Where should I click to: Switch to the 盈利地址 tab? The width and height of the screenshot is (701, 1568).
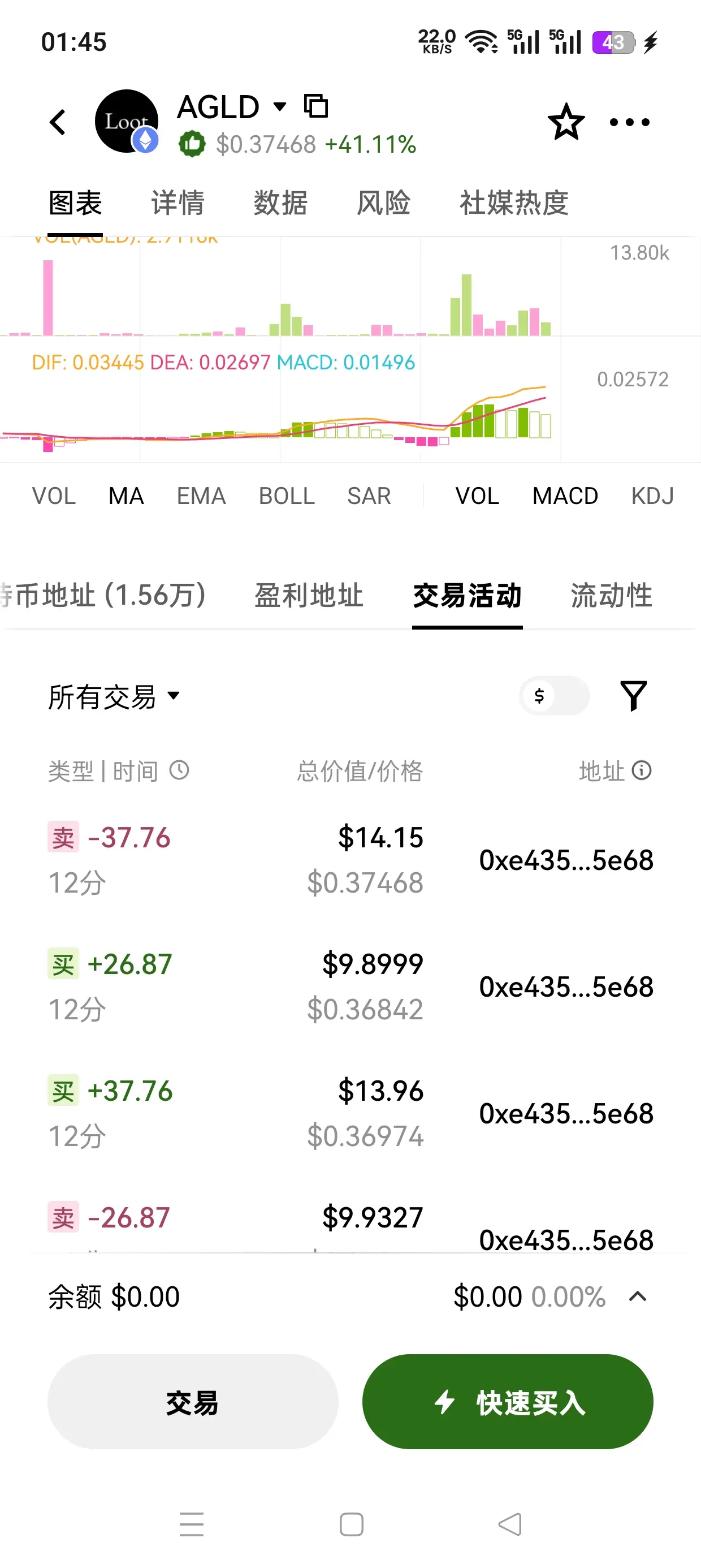309,595
